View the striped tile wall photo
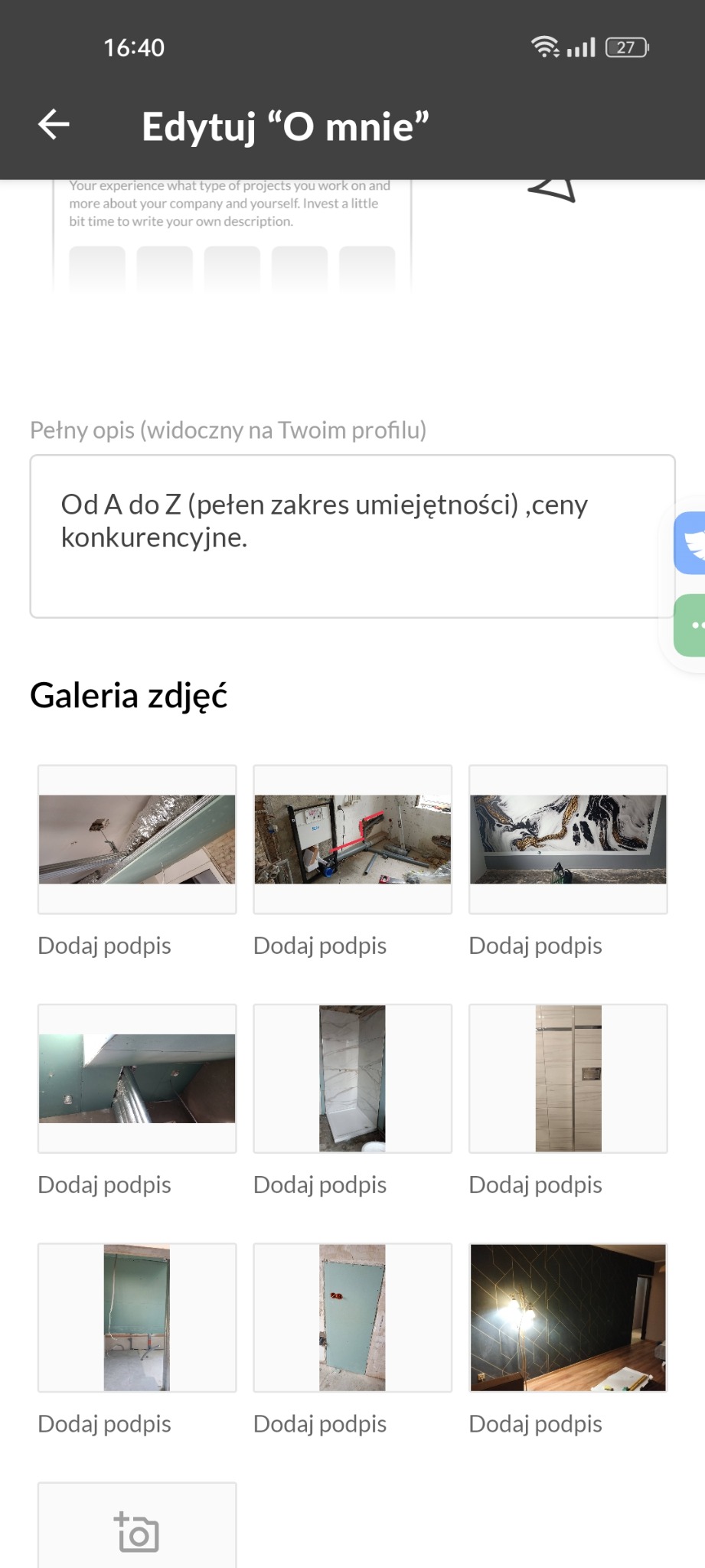The width and height of the screenshot is (705, 1568). click(567, 1078)
